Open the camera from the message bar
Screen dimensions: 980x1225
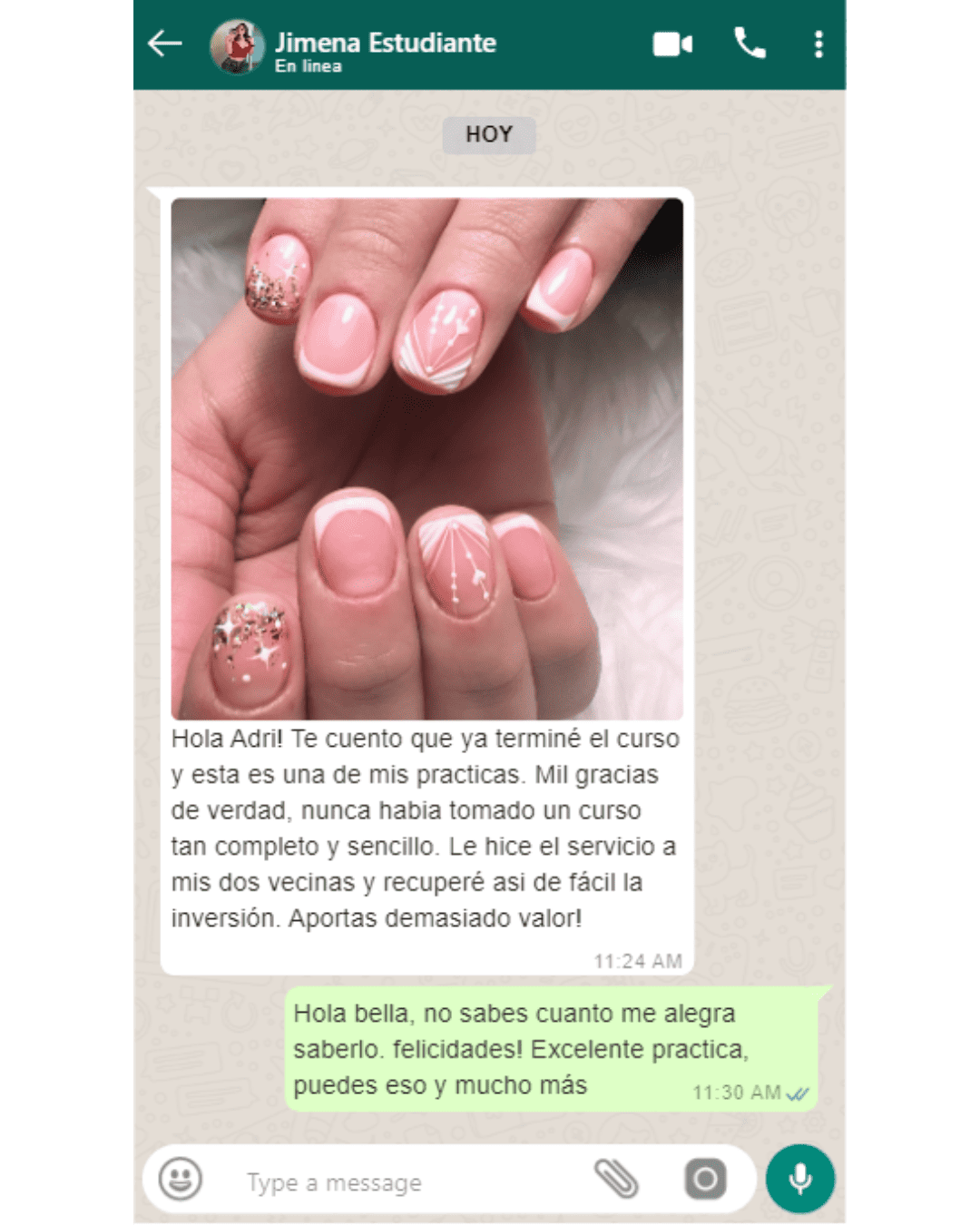point(705,1179)
